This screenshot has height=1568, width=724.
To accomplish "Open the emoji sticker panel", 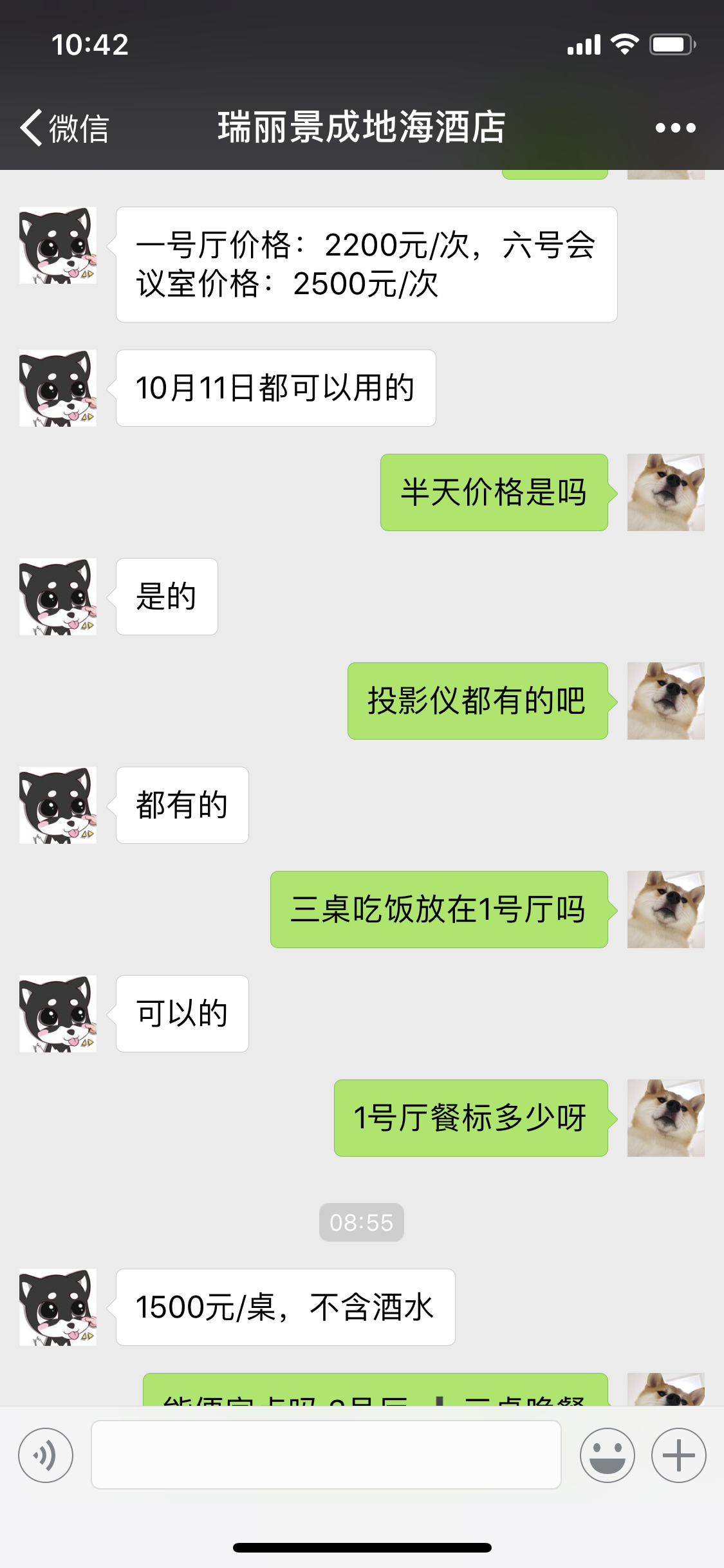I will coord(607,1455).
